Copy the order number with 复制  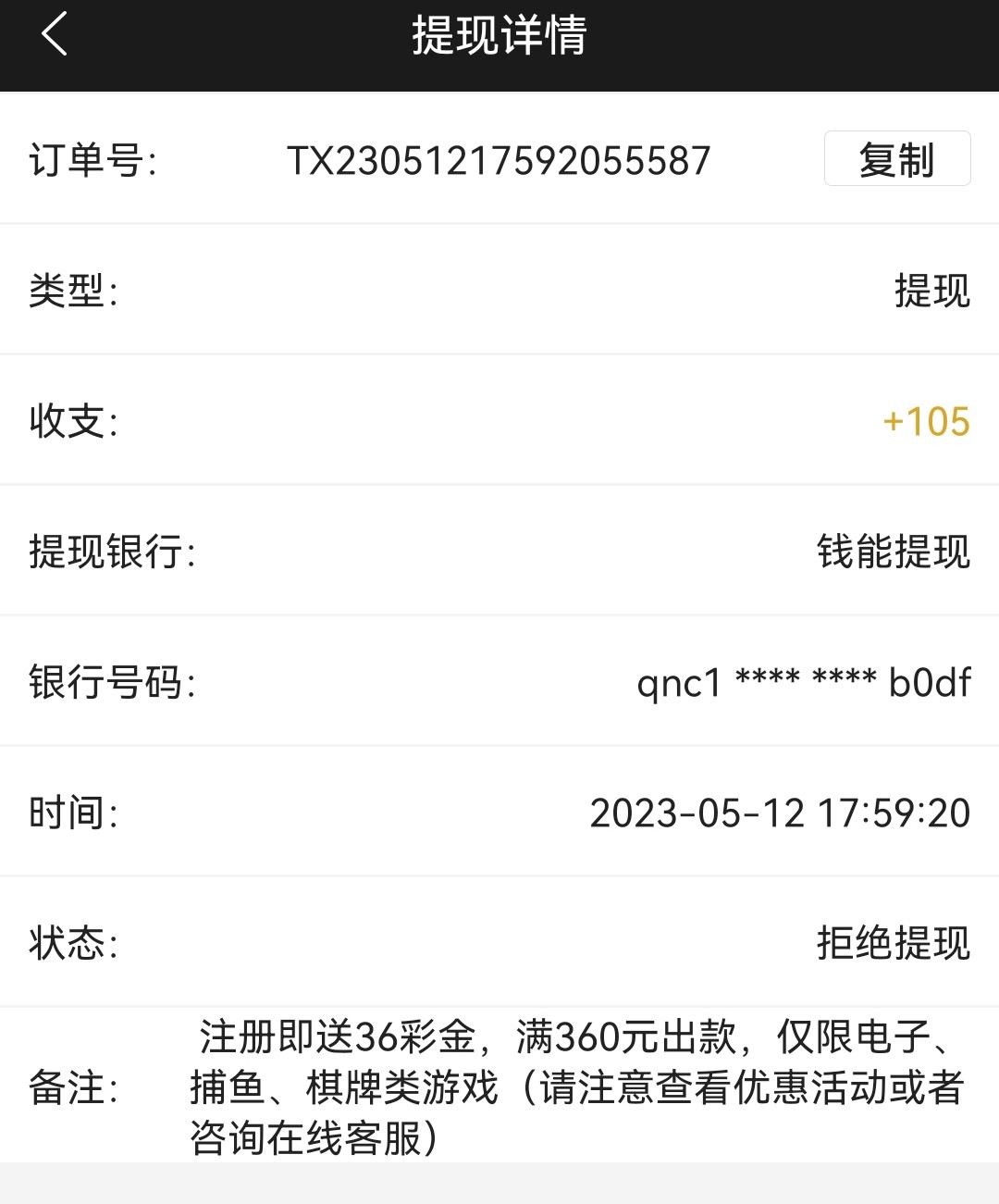pos(896,159)
